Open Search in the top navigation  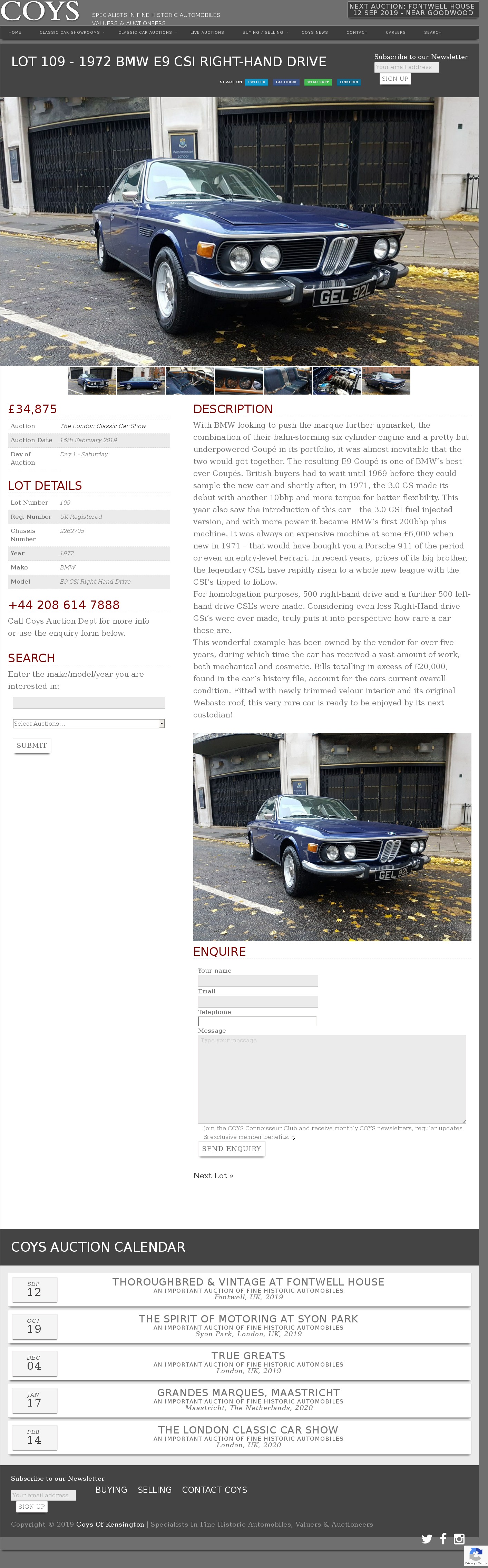(432, 32)
